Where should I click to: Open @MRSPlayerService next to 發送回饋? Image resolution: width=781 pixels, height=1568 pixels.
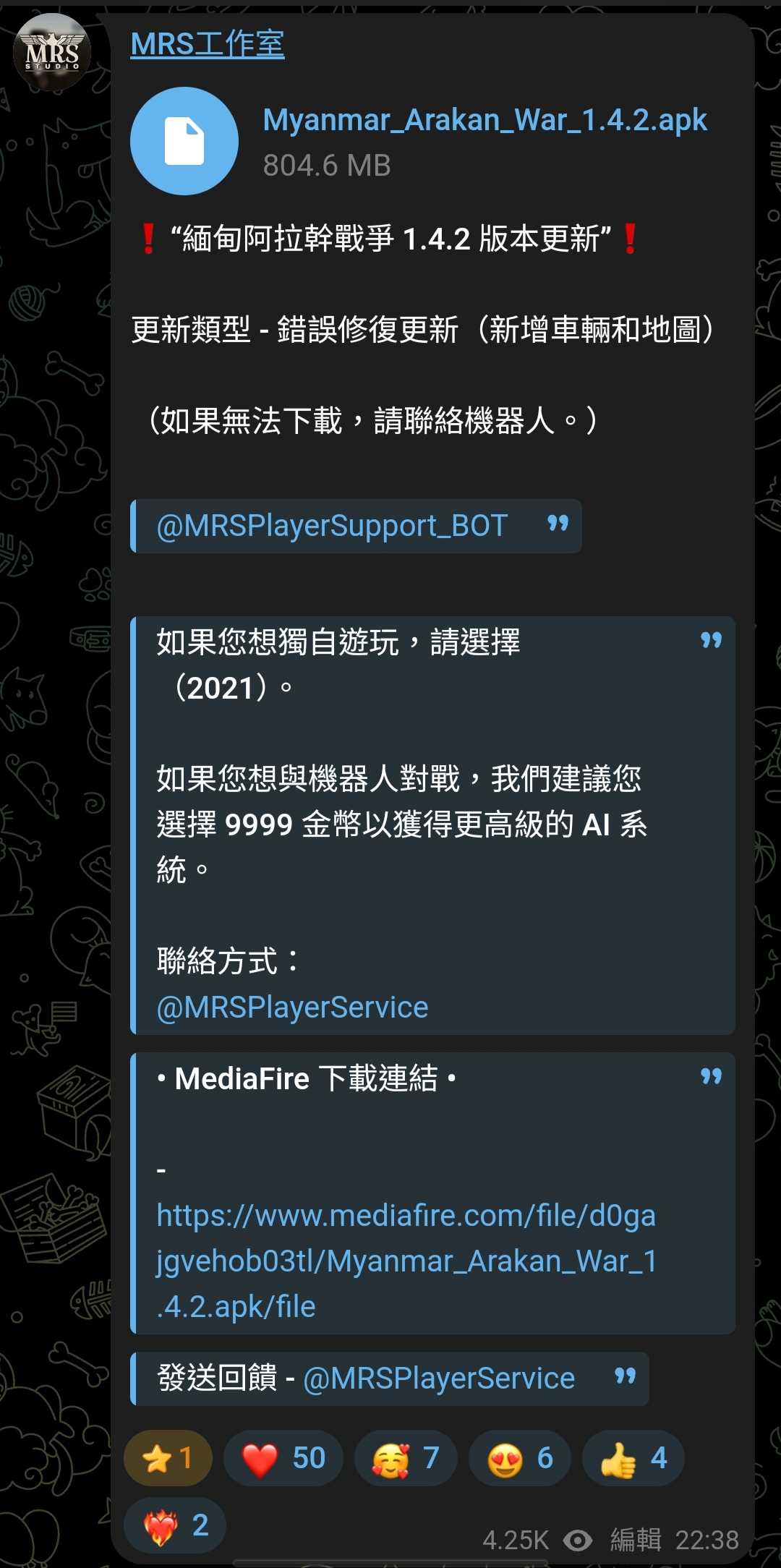[x=438, y=1378]
